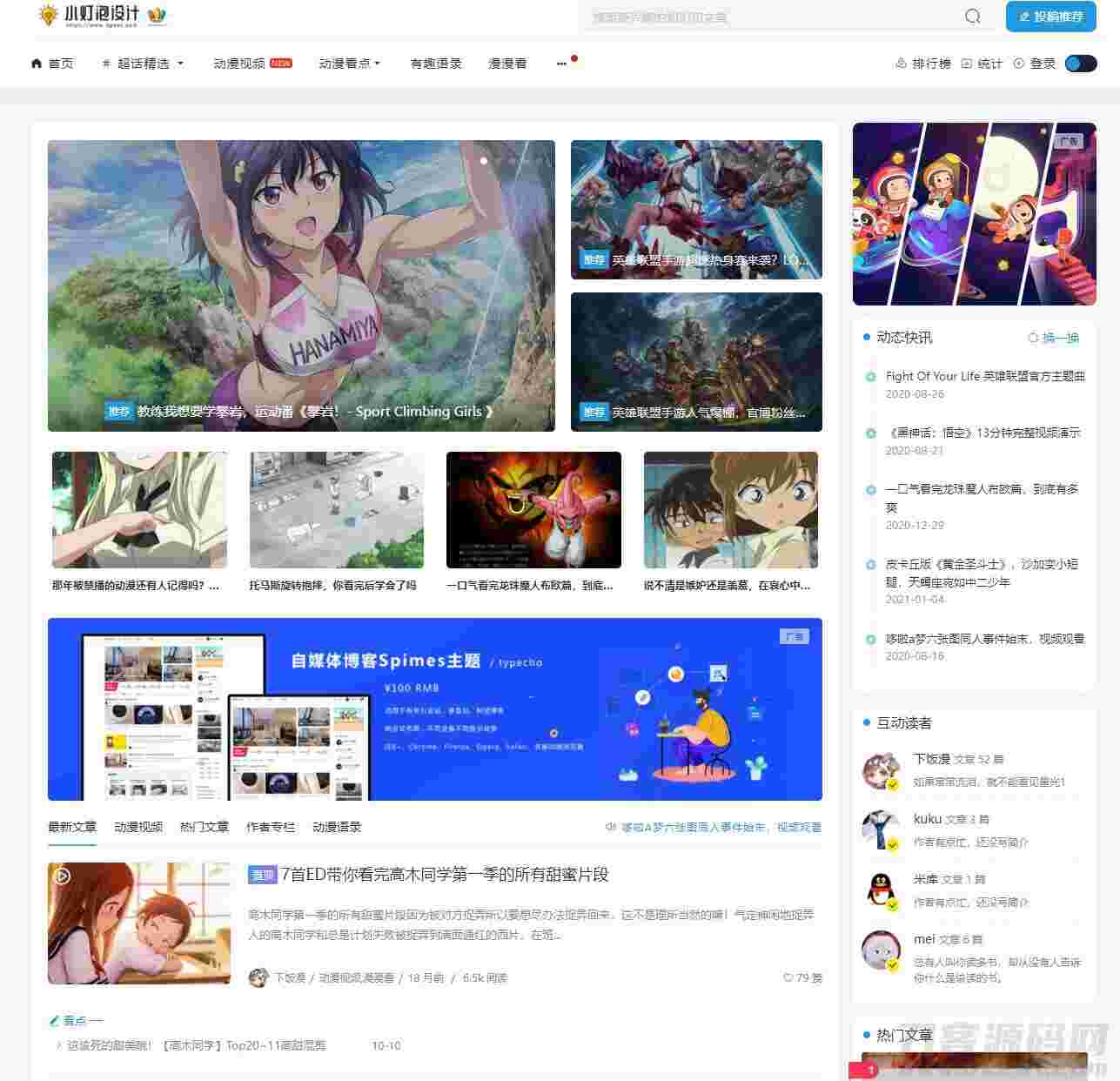1120x1081 pixels.
Task: Toggle the dark mode switch
Action: pyautogui.click(x=1080, y=64)
